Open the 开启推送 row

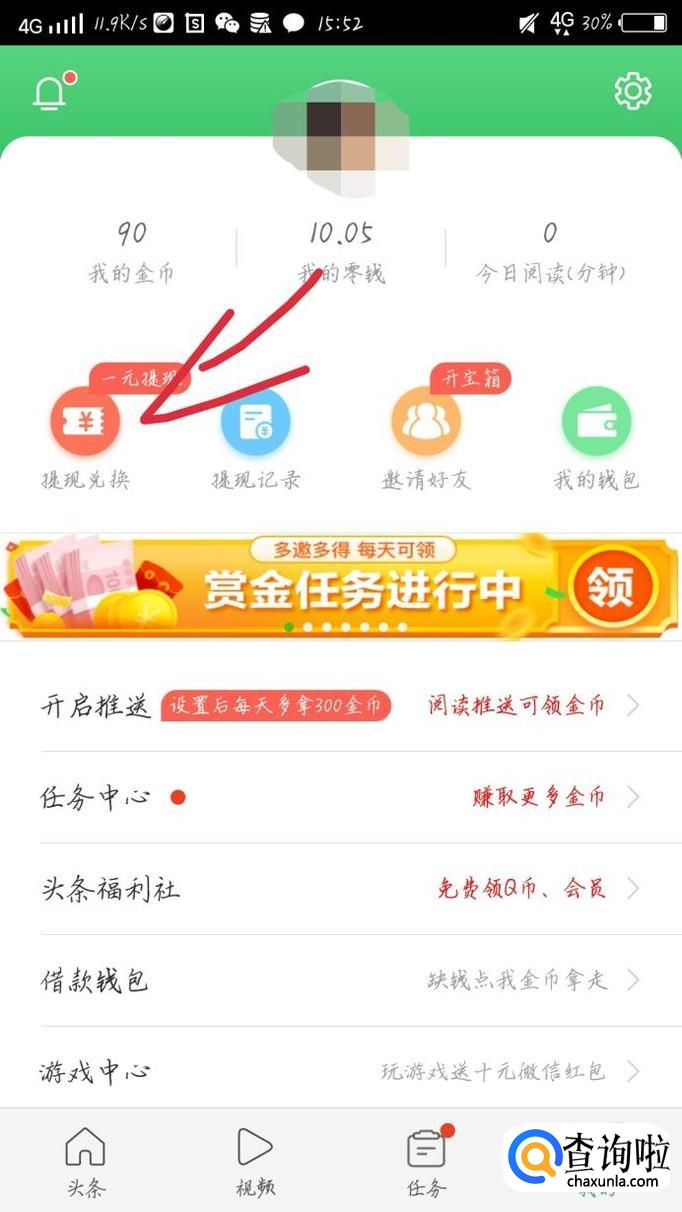coord(340,706)
